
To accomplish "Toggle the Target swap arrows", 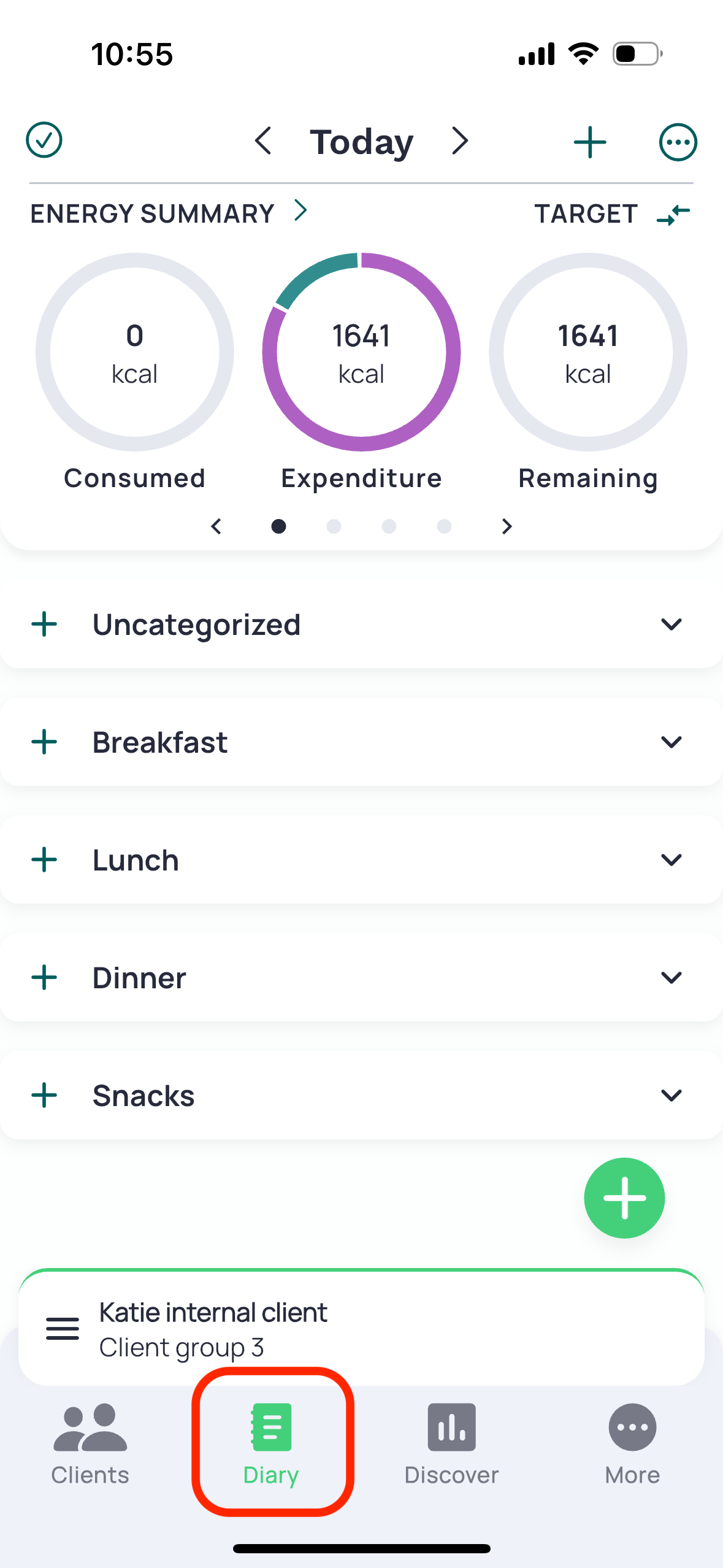I will pos(673,215).
